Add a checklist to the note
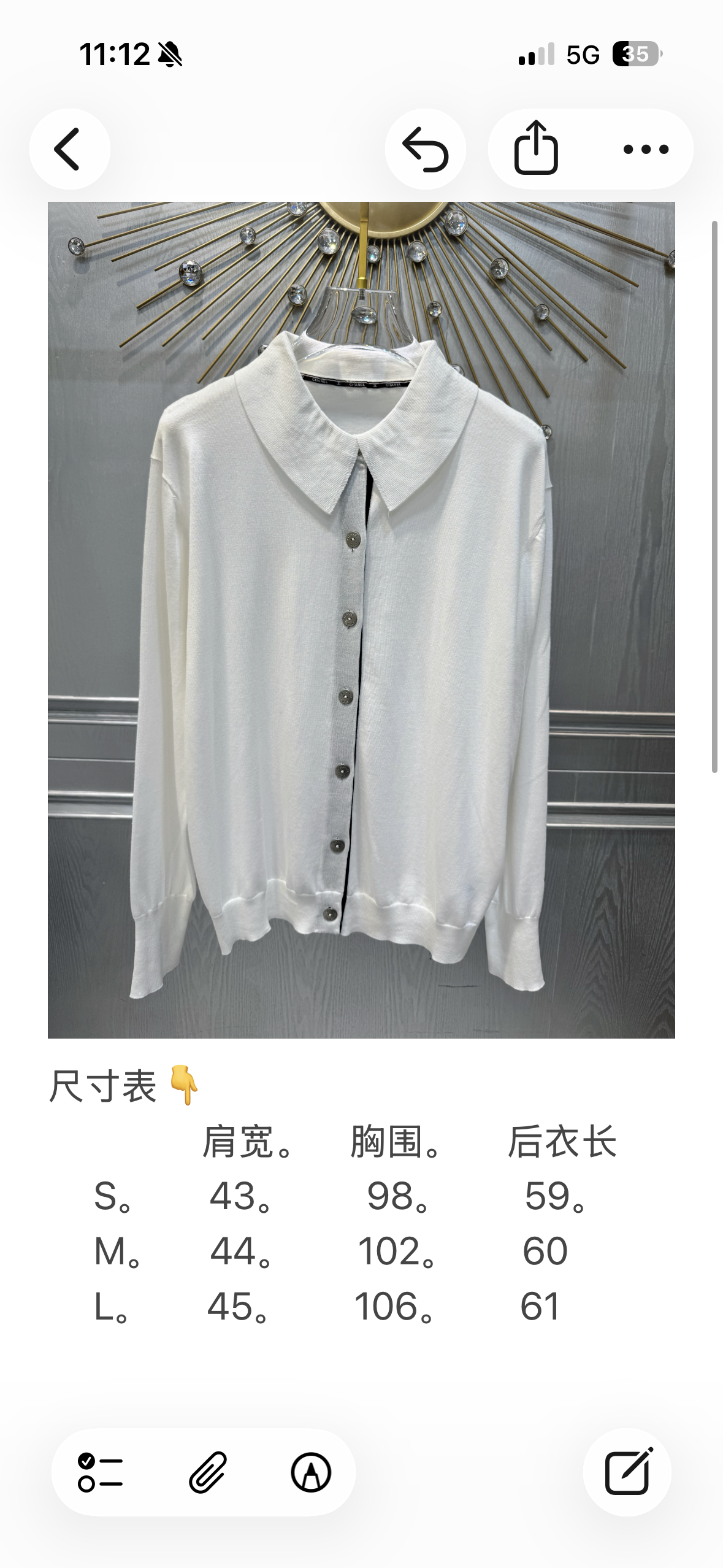This screenshot has width=723, height=1568. [x=100, y=1472]
